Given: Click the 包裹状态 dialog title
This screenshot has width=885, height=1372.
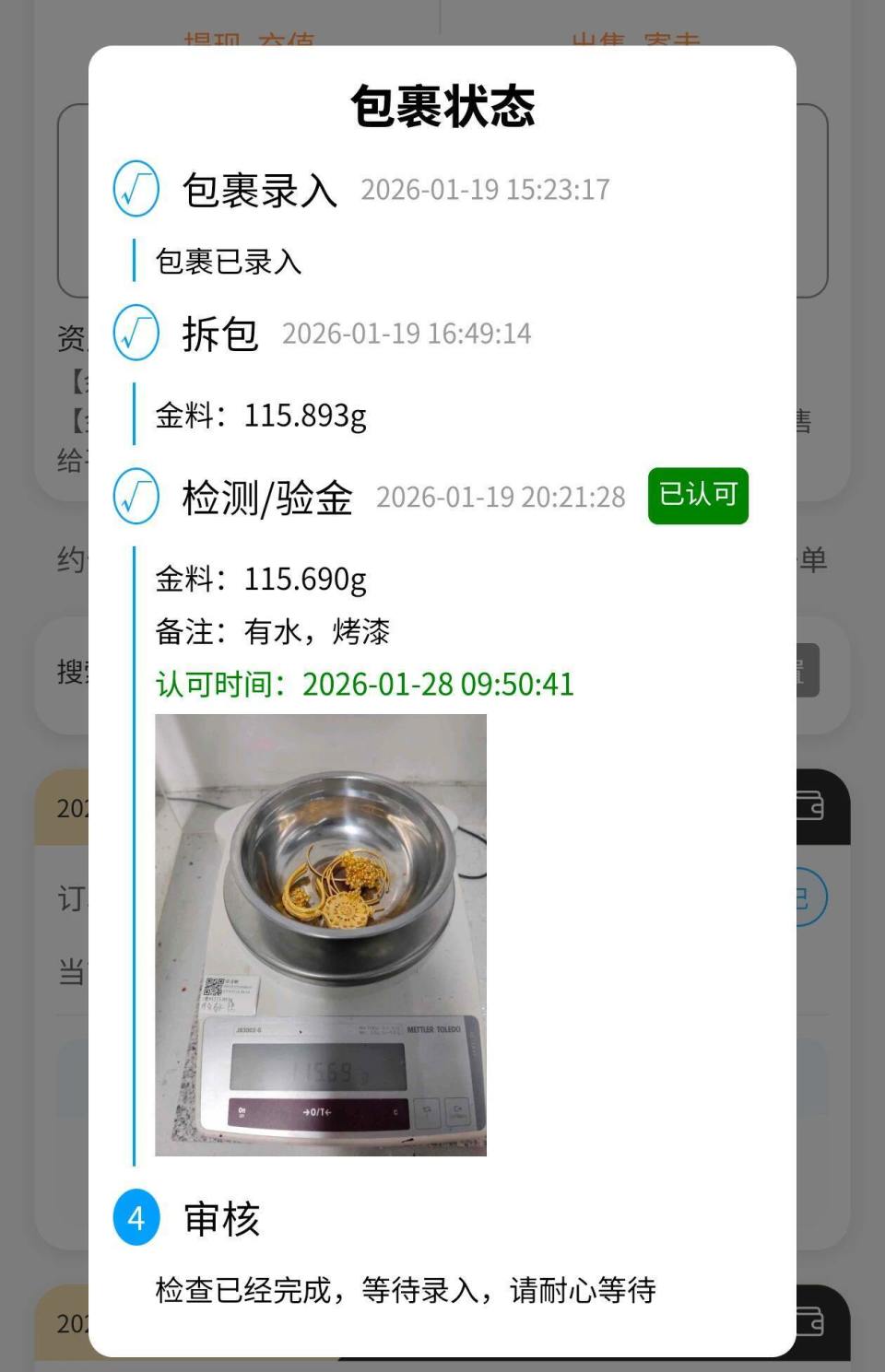Looking at the screenshot, I should click(442, 104).
